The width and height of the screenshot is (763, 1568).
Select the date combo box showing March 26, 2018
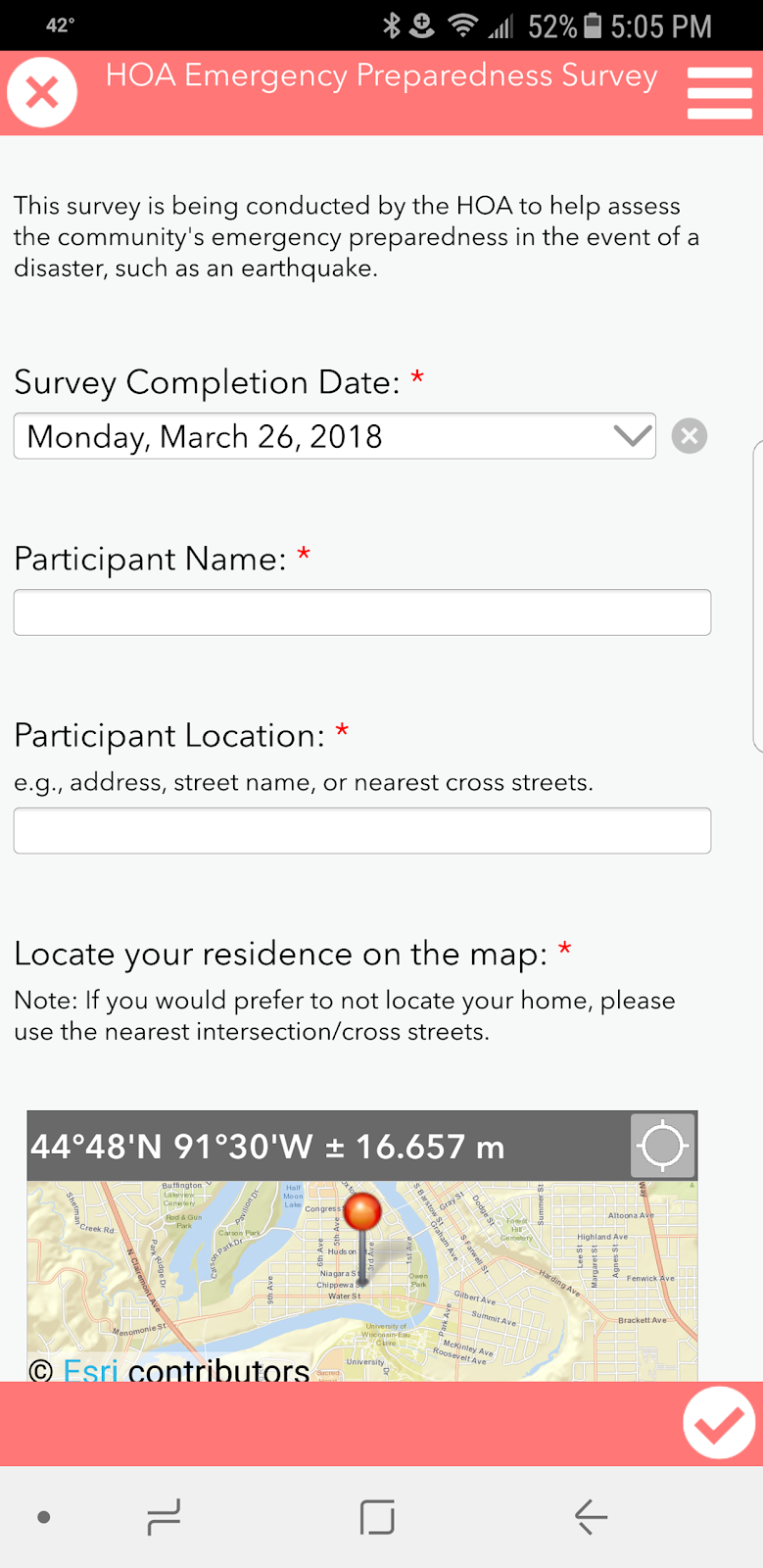[333, 436]
